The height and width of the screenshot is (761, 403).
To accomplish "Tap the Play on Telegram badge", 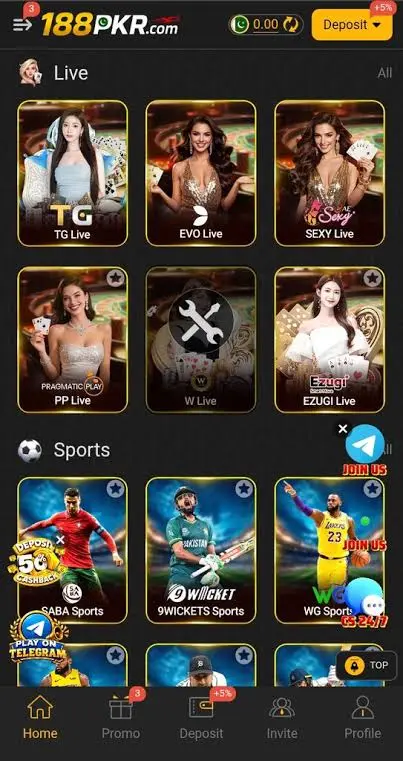I will point(38,637).
